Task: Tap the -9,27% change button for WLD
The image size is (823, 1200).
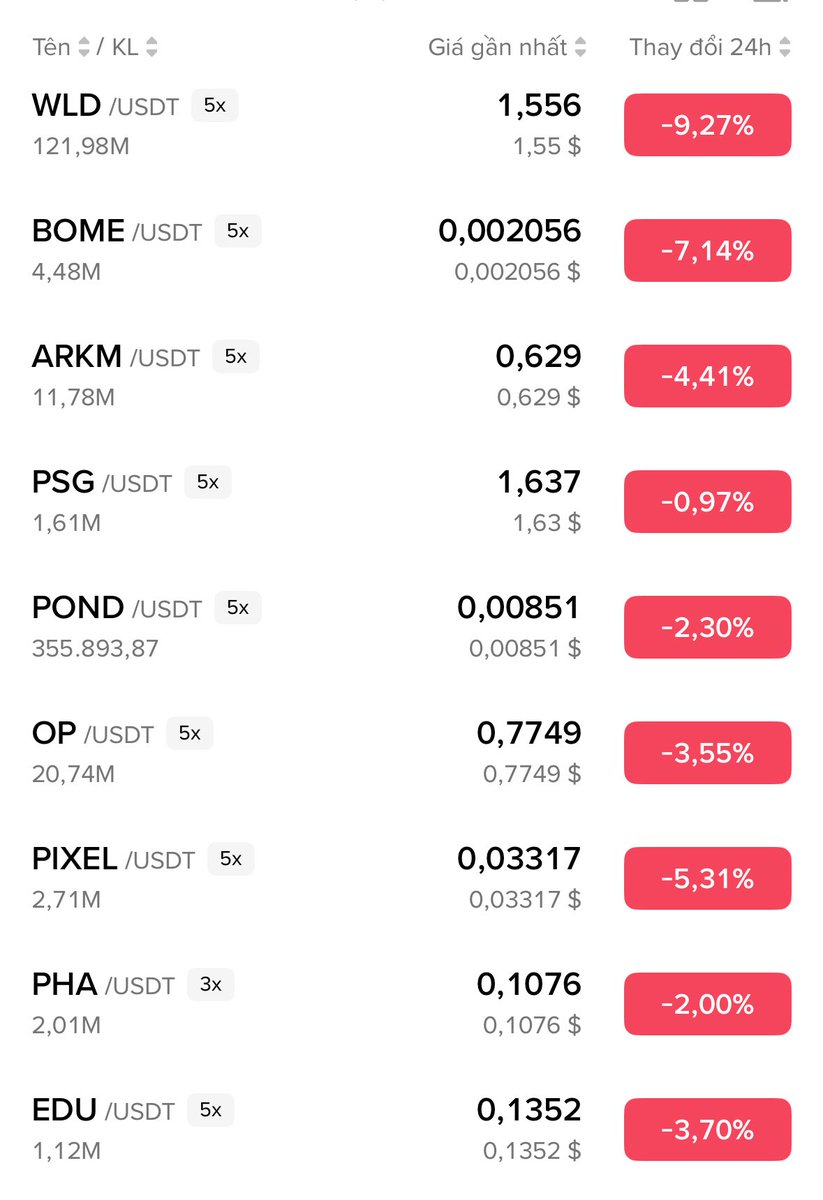Action: point(707,125)
